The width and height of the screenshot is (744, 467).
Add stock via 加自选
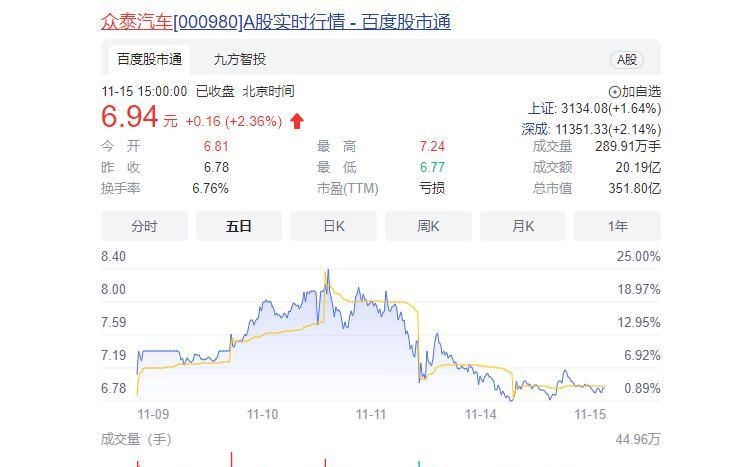[634, 91]
